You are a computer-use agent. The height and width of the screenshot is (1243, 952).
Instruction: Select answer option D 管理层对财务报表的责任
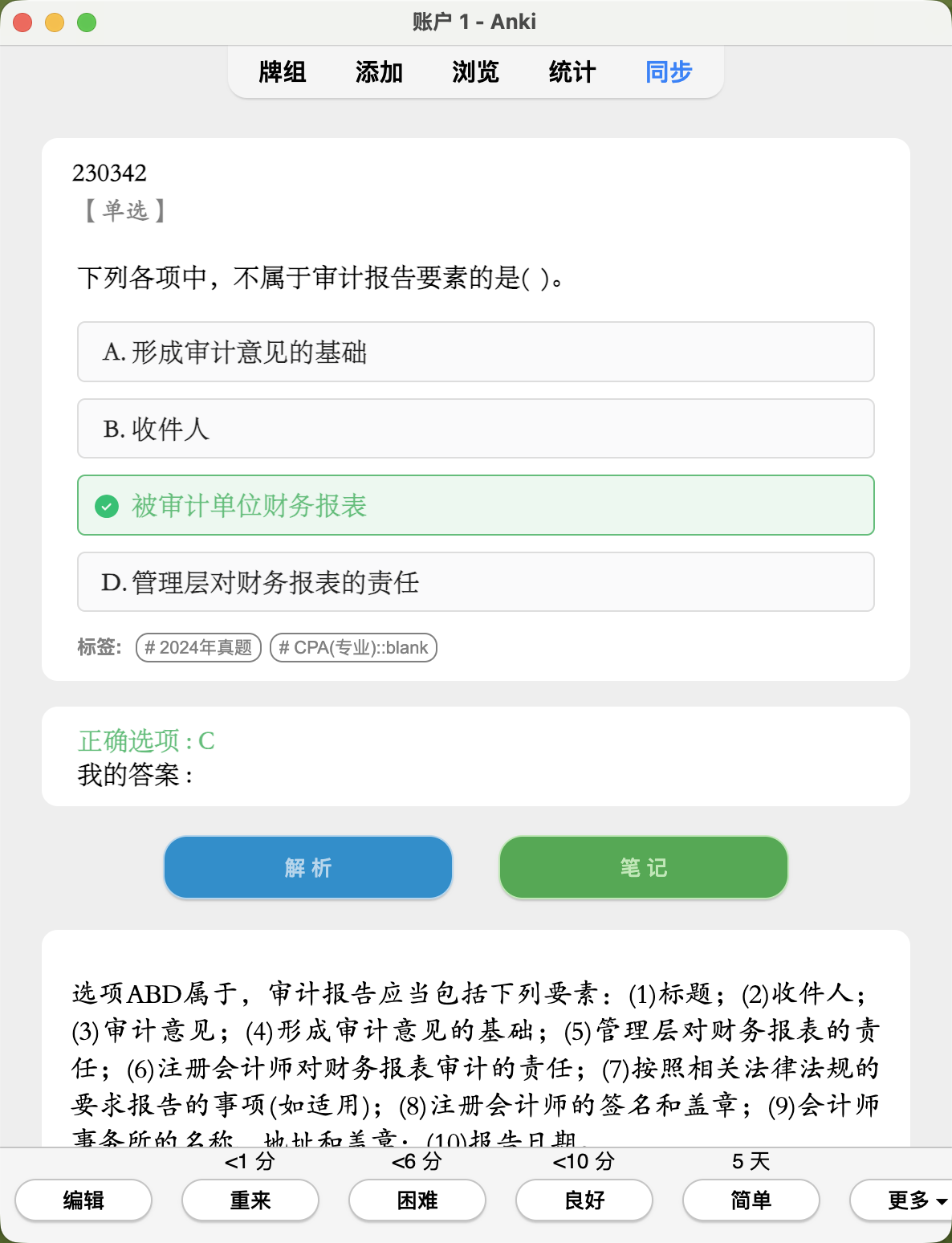coord(475,581)
